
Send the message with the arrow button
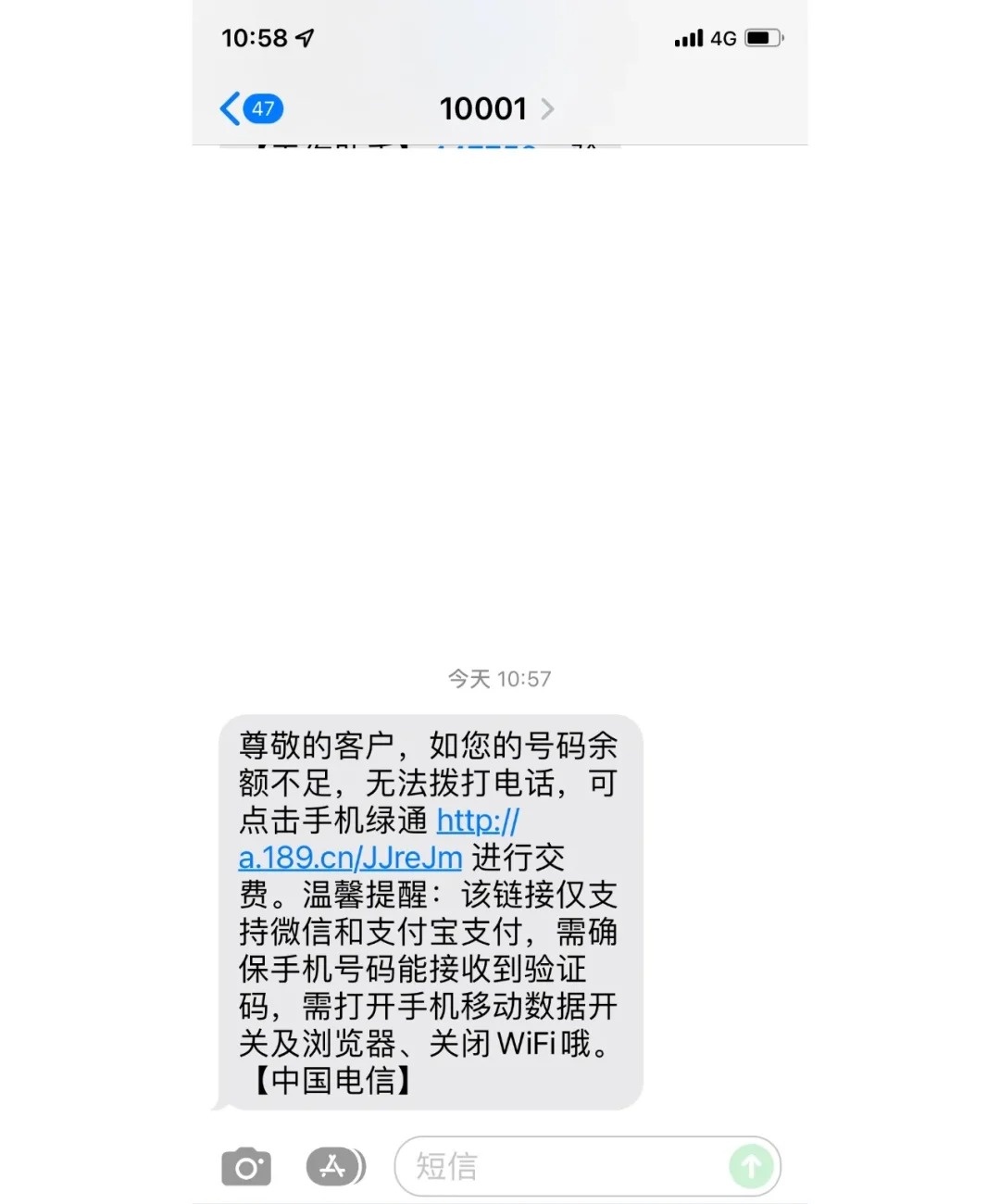point(751,1167)
